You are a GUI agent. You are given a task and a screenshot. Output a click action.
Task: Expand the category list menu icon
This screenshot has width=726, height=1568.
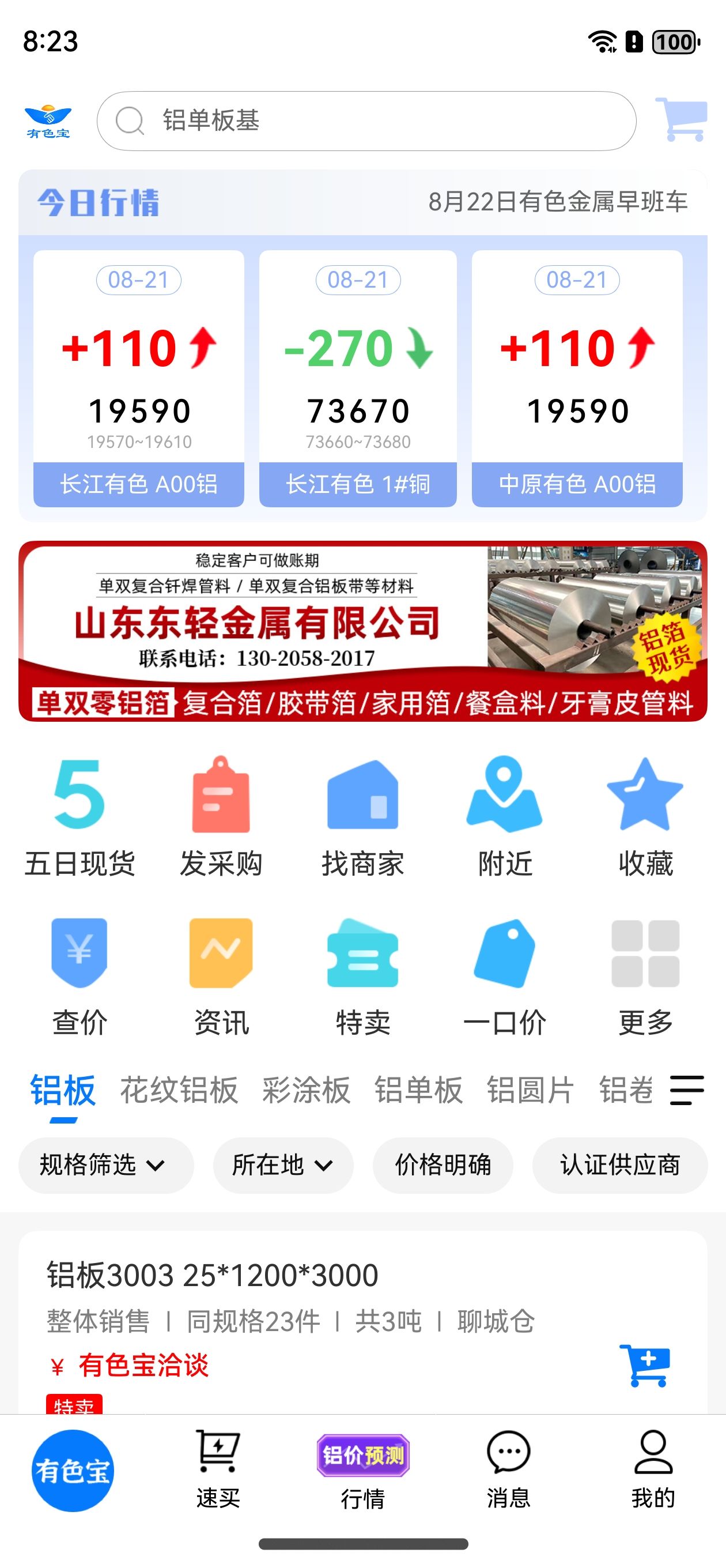click(687, 1090)
